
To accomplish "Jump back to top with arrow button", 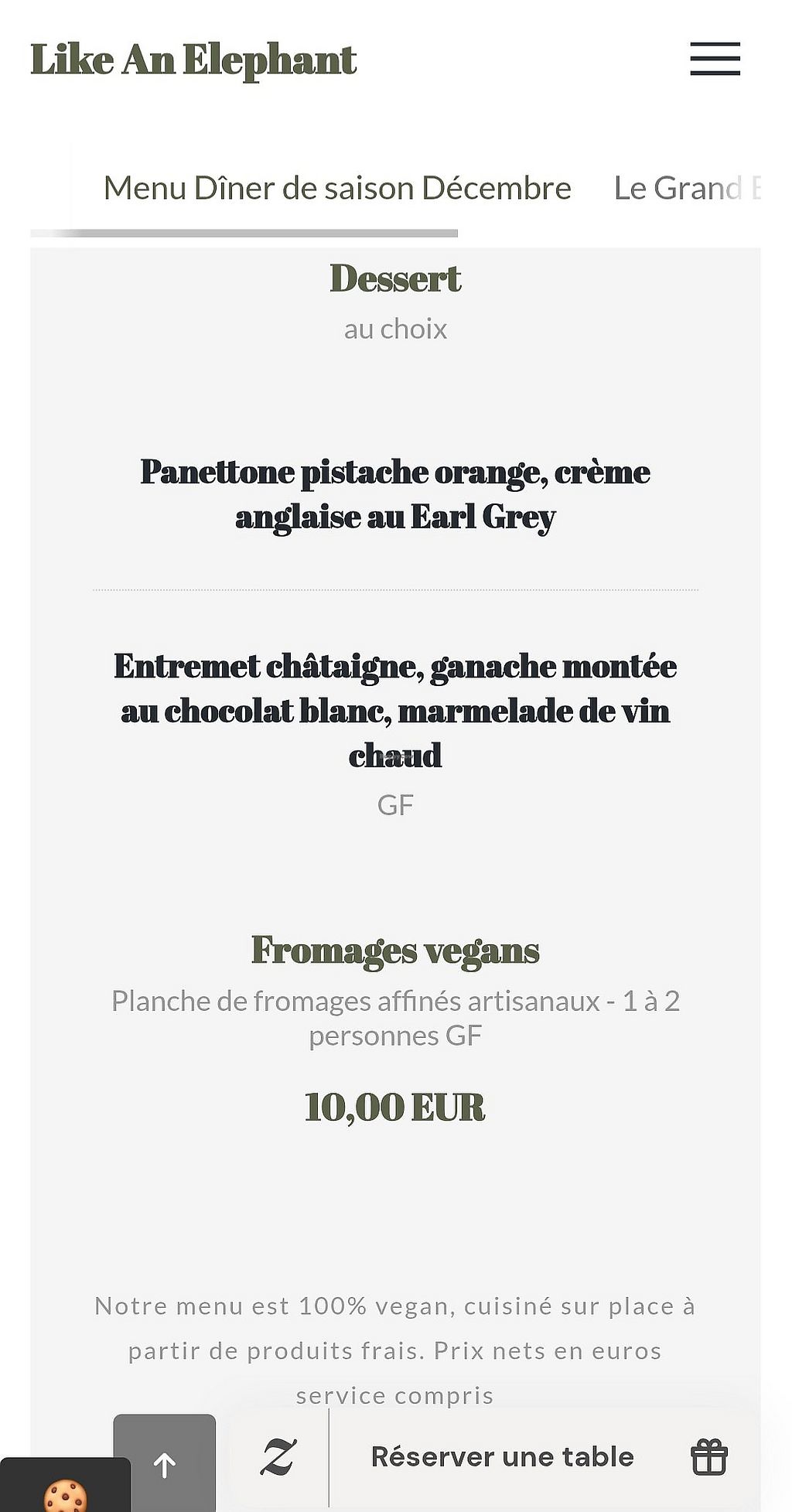I will point(164,1463).
